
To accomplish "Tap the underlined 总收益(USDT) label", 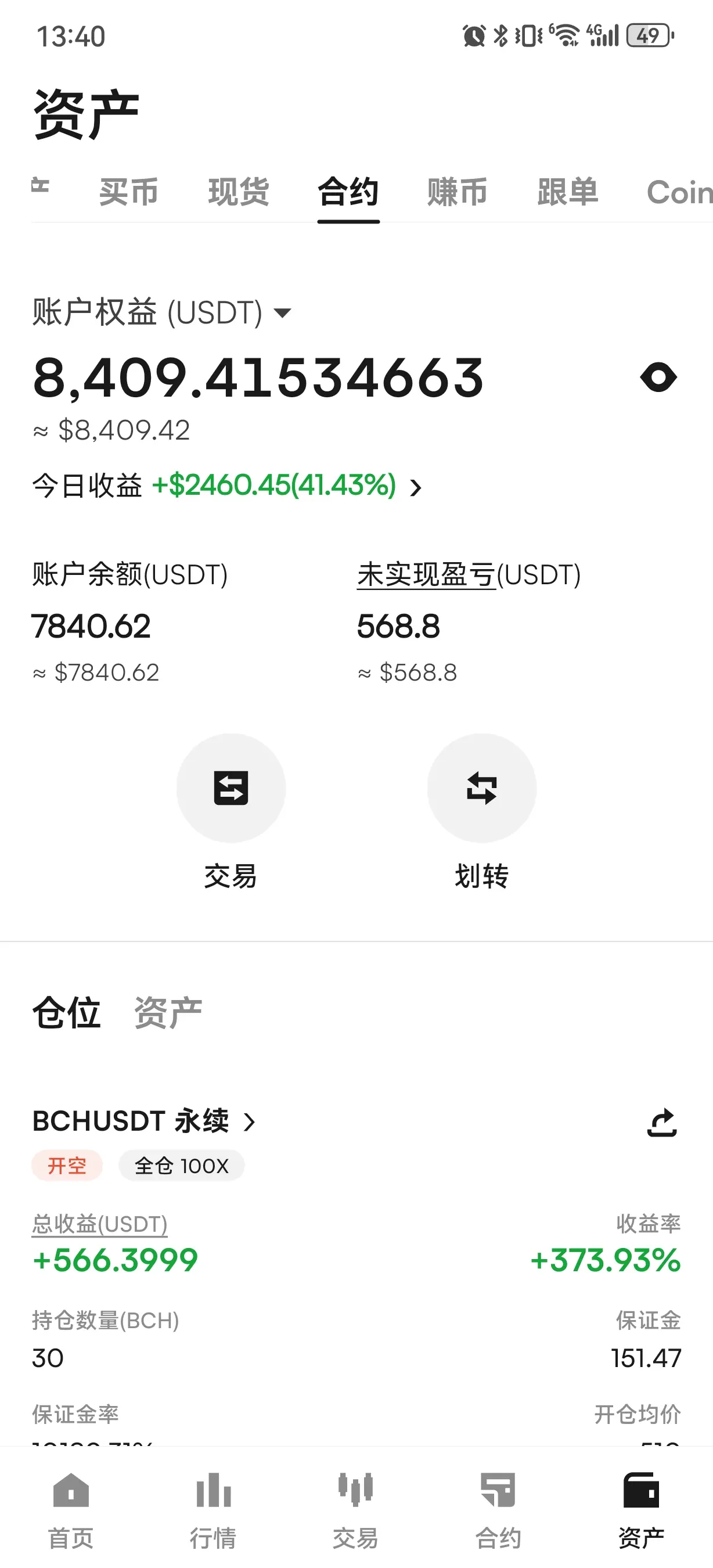I will (x=100, y=1224).
